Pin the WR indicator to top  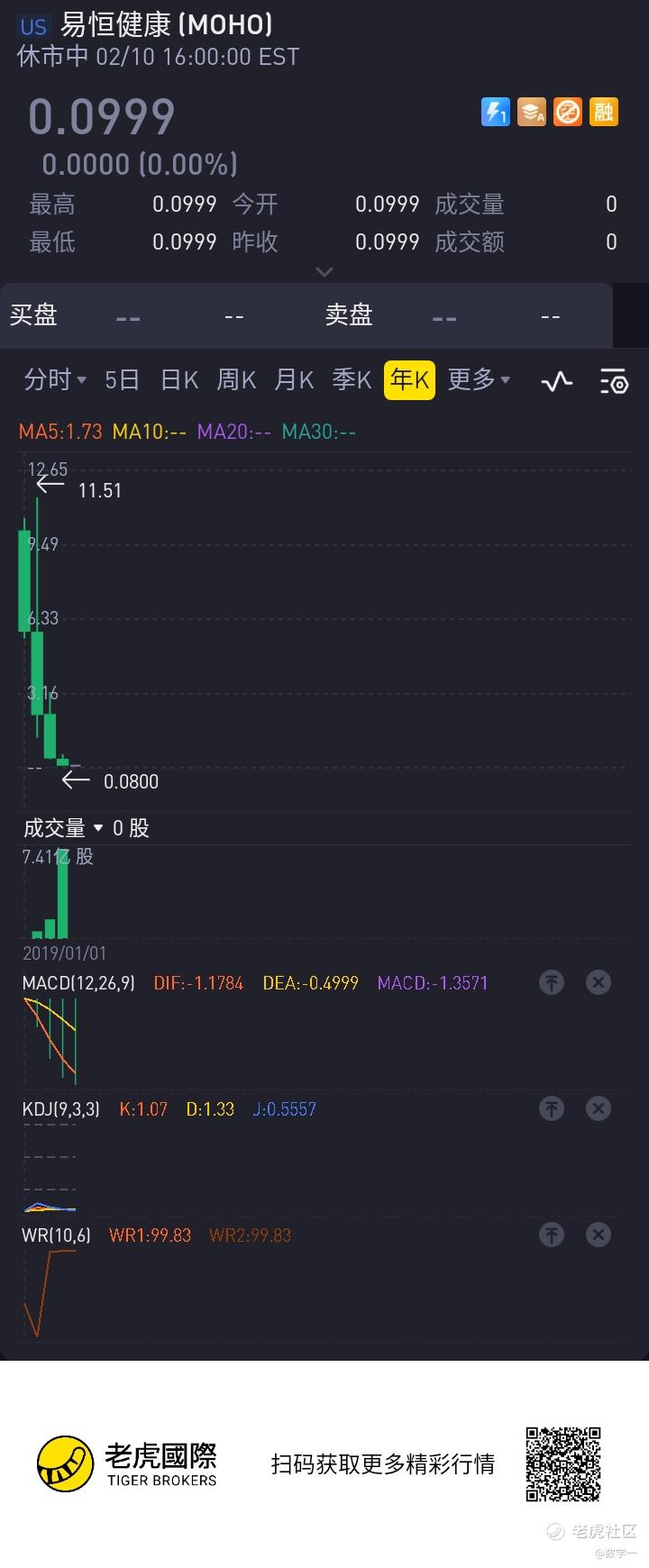pos(552,1235)
